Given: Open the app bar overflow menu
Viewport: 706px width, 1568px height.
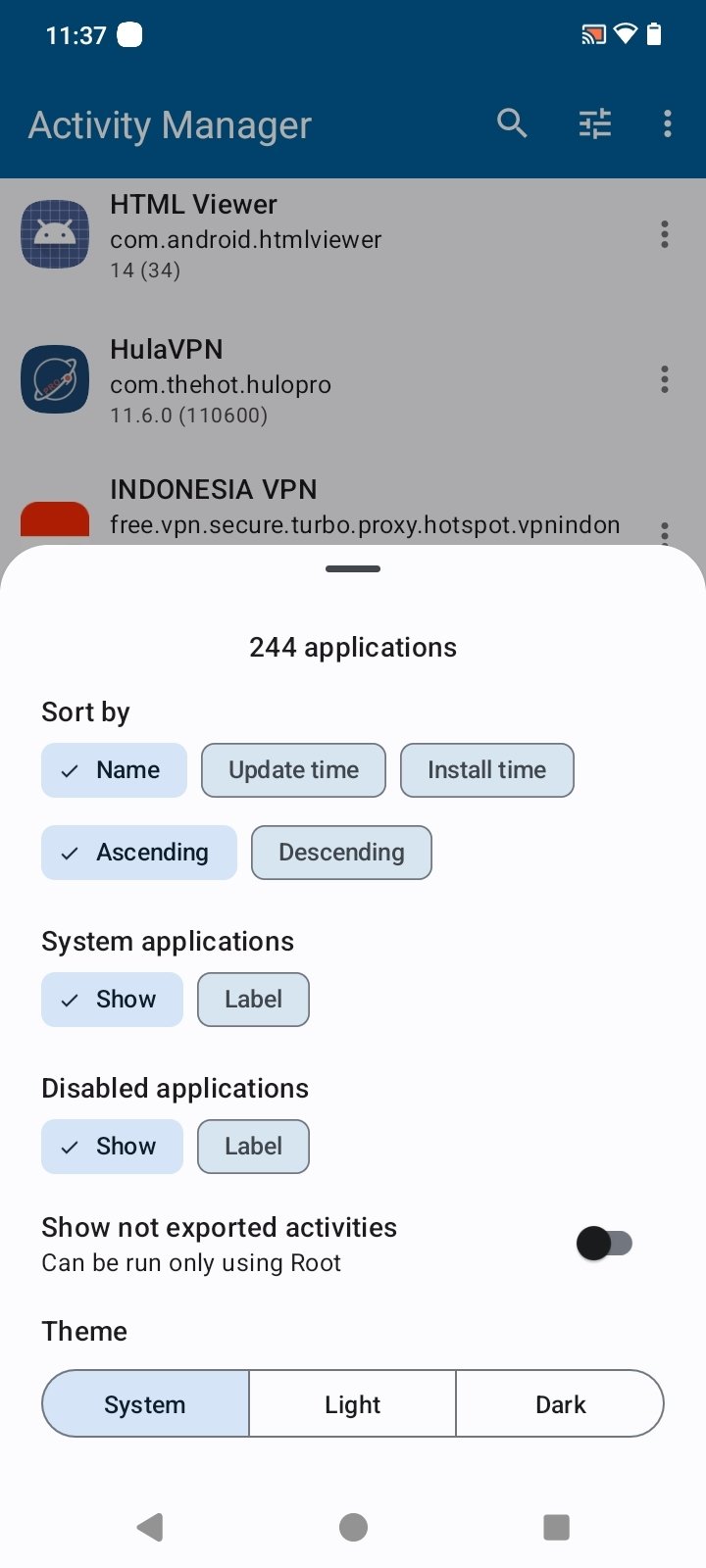Looking at the screenshot, I should coord(668,123).
